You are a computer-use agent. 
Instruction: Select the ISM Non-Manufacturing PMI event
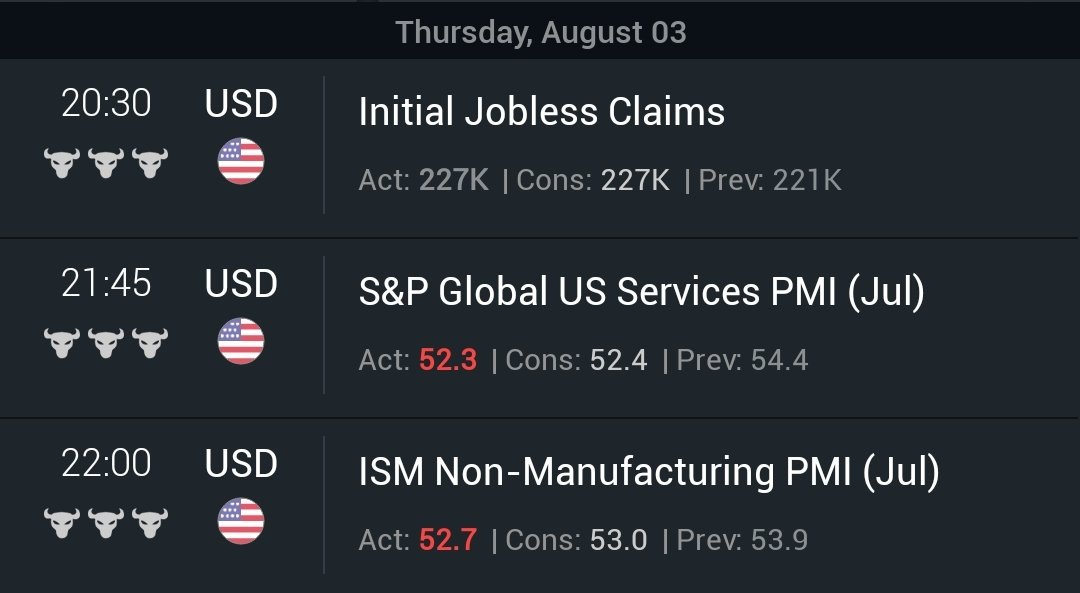648,472
